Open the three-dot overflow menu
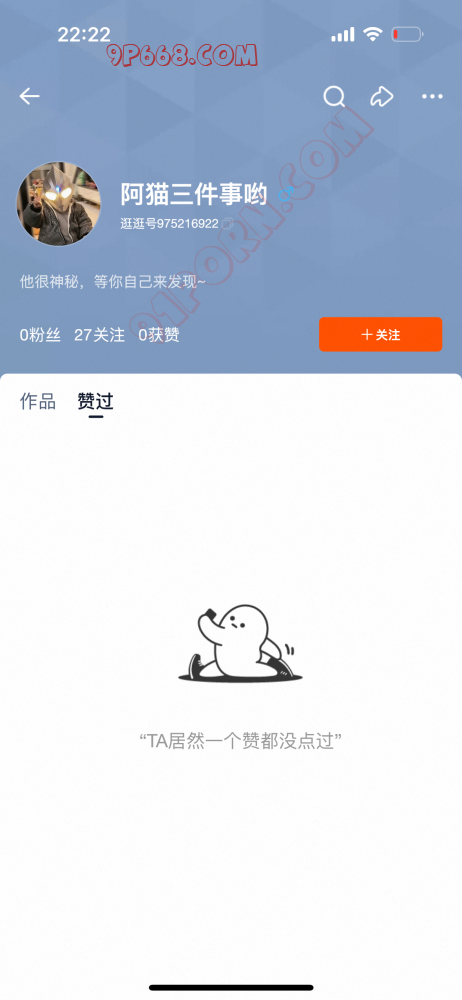 tap(432, 97)
